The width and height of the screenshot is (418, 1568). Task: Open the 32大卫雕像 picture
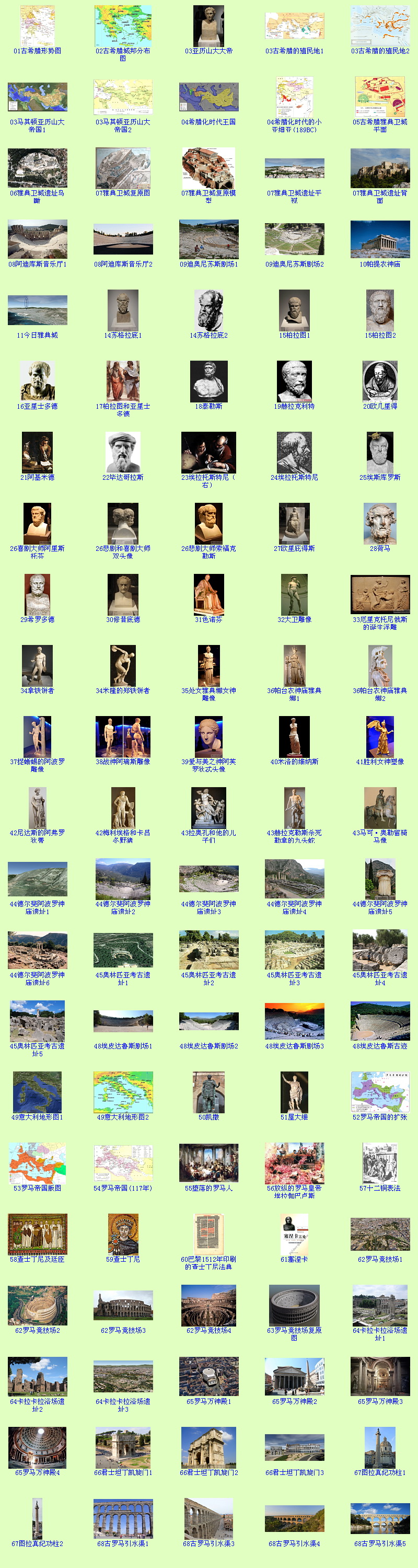294,594
